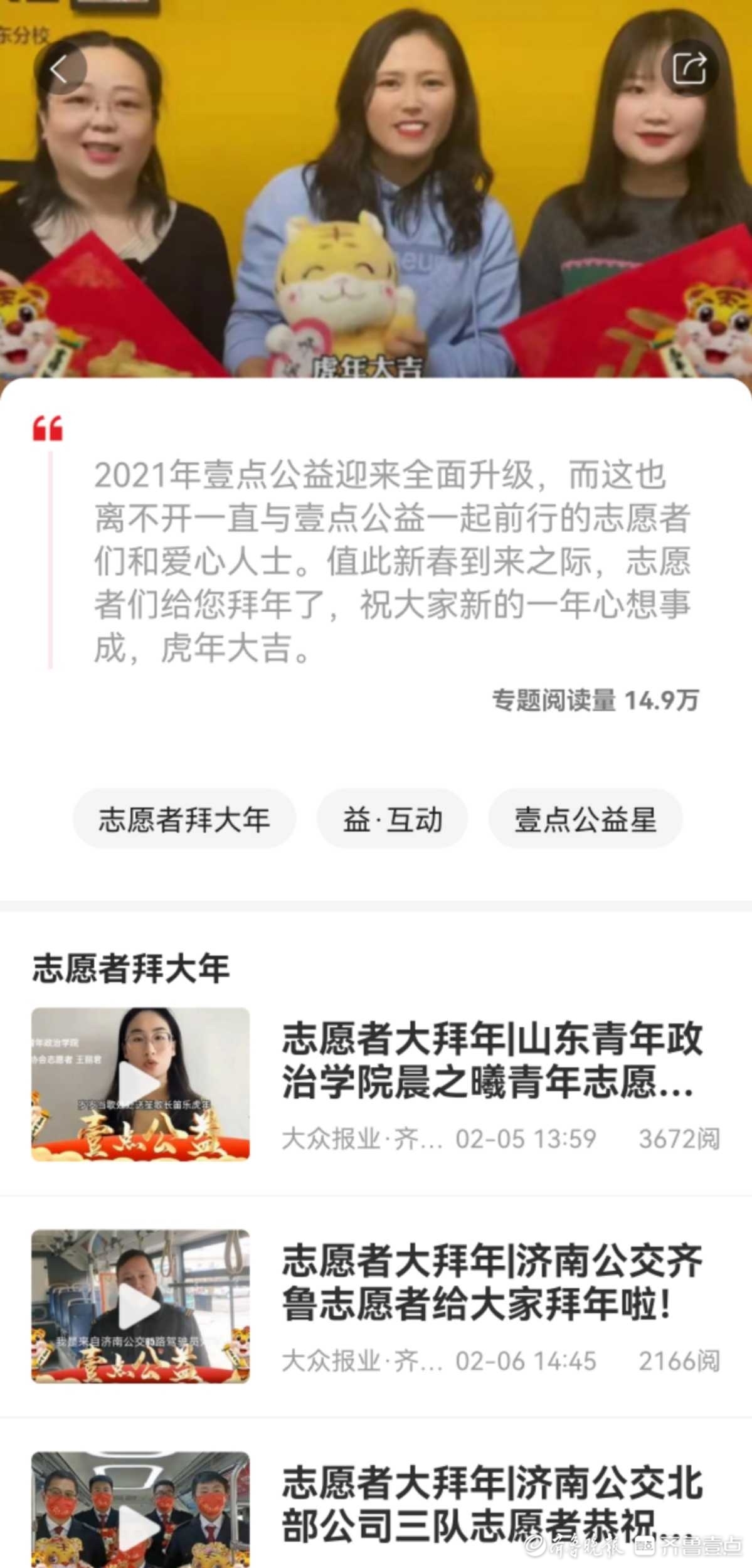Select the 志愿者拜大年 chip
752x1568 pixels.
click(x=184, y=820)
